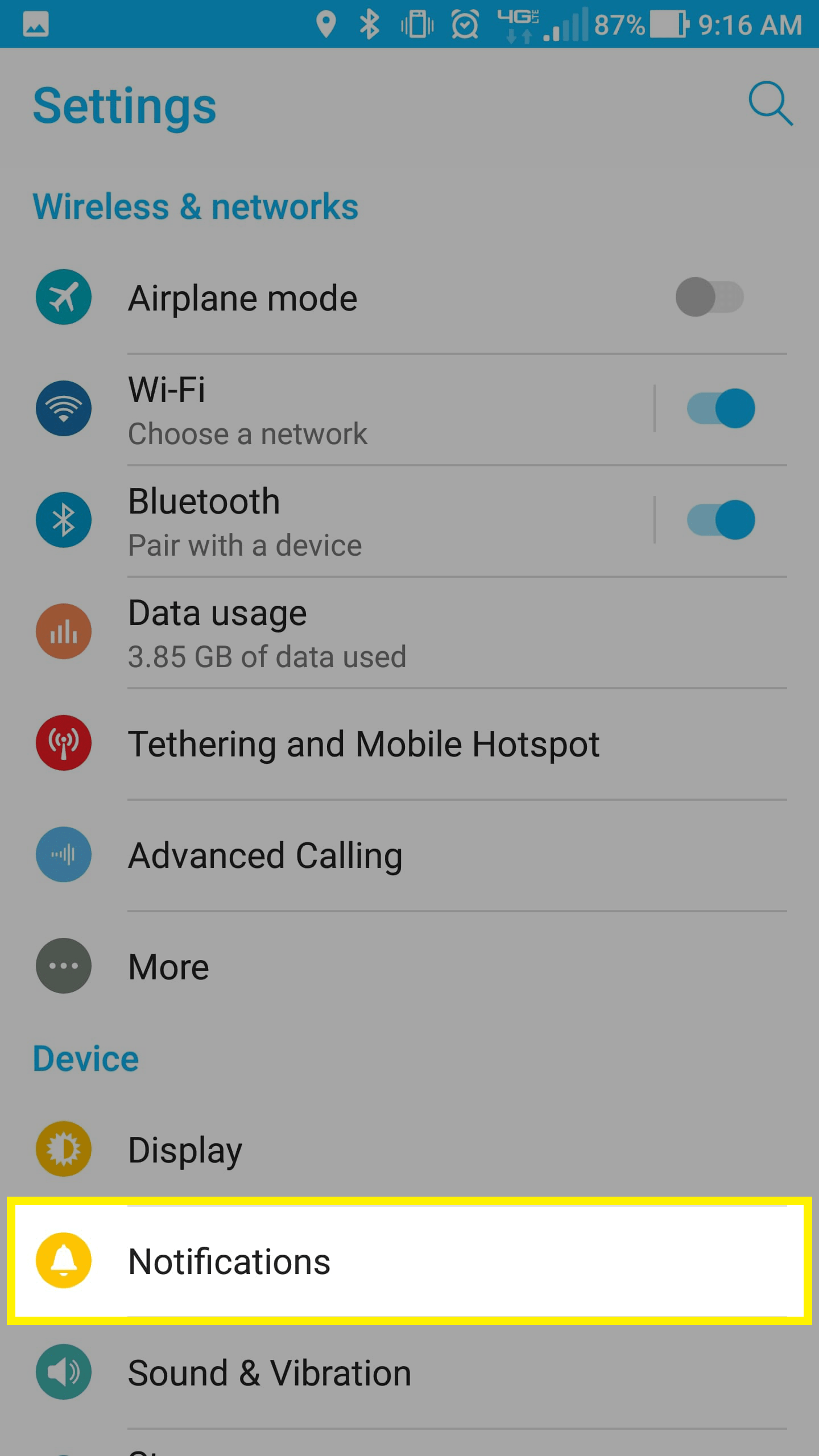Open Display settings
The image size is (819, 1456).
(x=409, y=1150)
